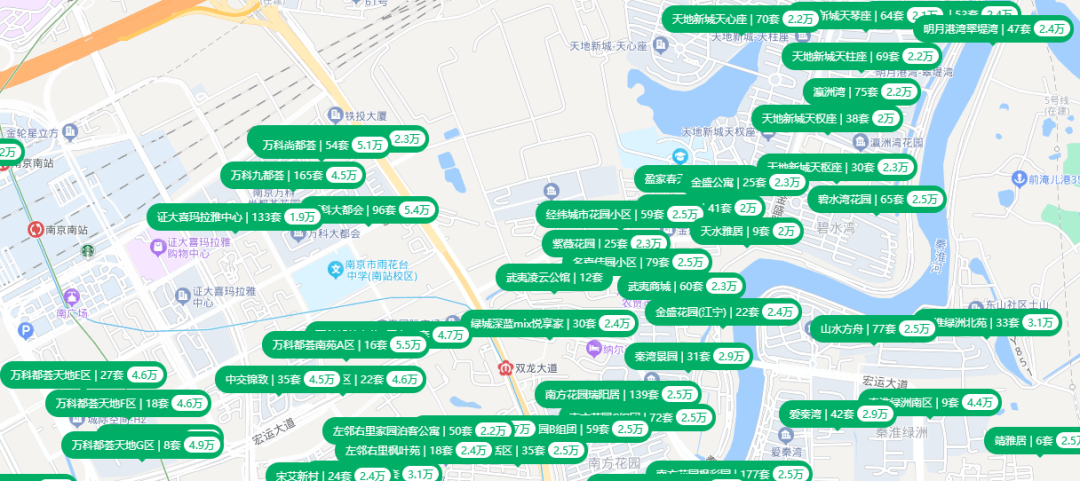Tap the 爱秦湾 42套 marker
This screenshot has height=481, width=1080.
[x=820, y=413]
